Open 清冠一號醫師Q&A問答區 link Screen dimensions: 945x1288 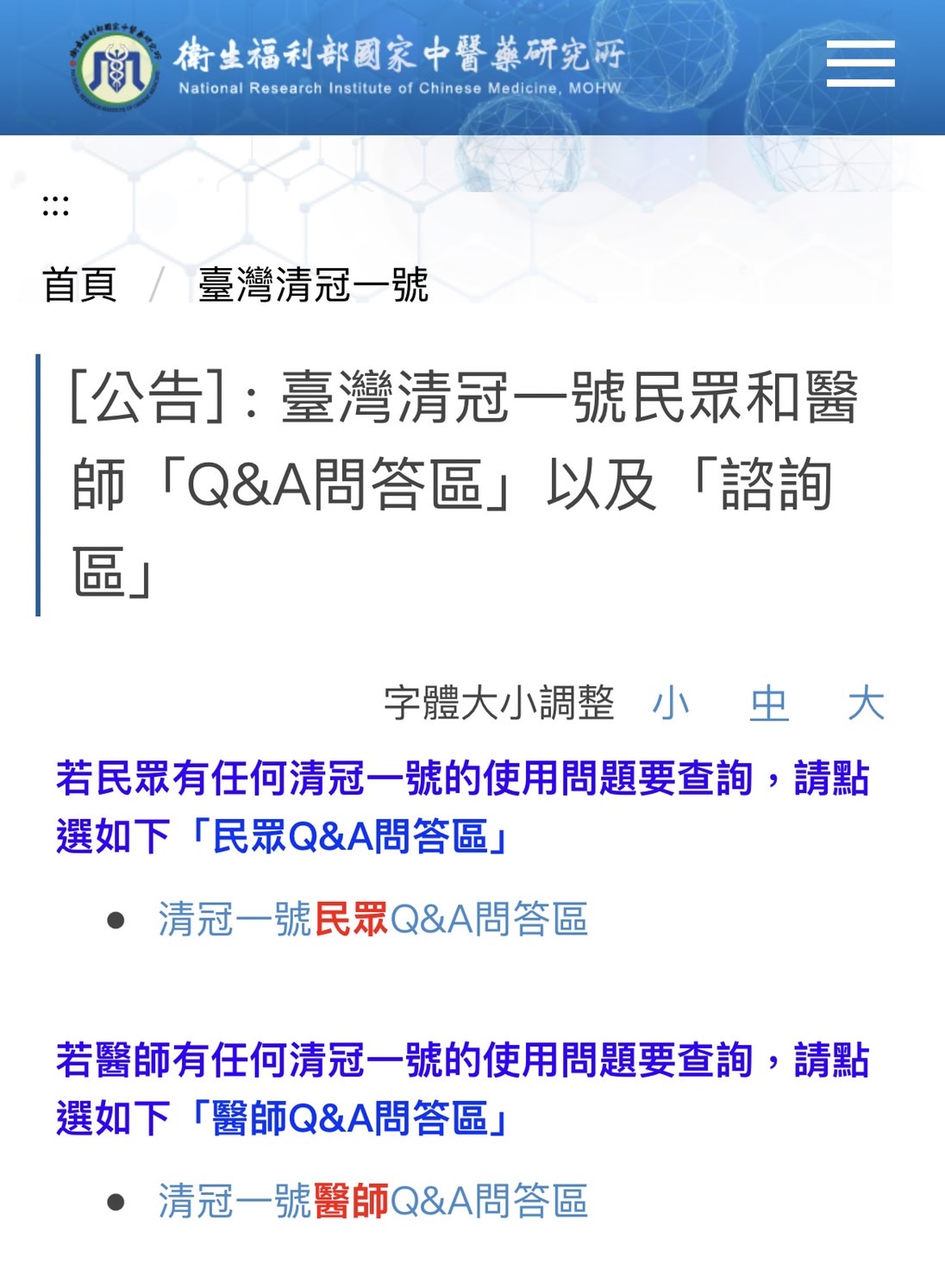[x=372, y=1201]
